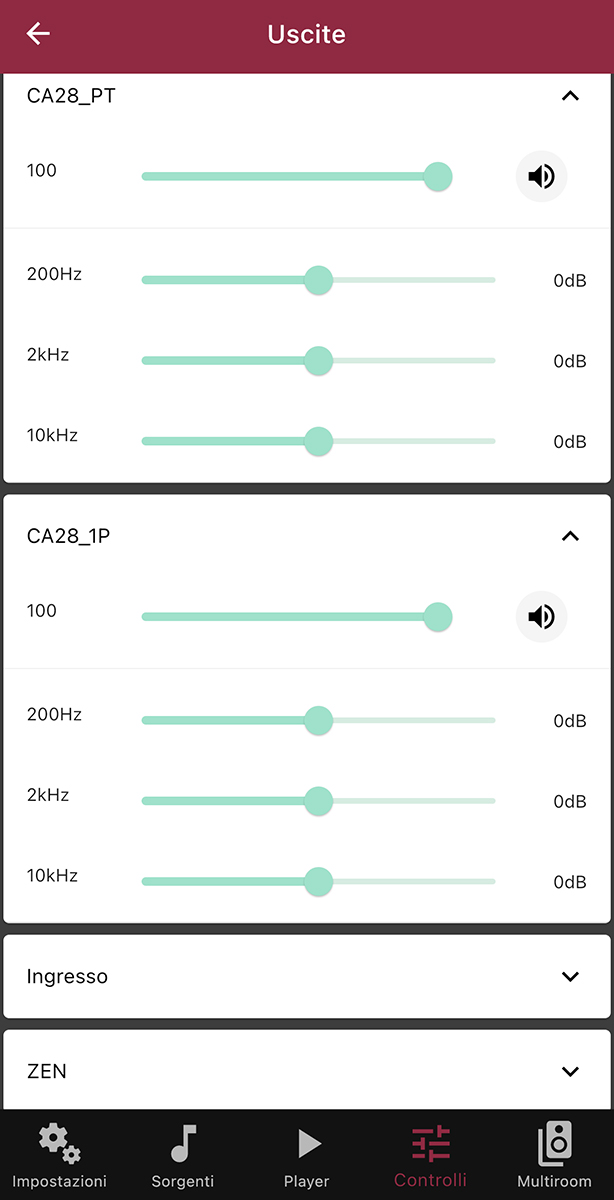Adjust the CA28_1P 200Hz slider

[318, 720]
